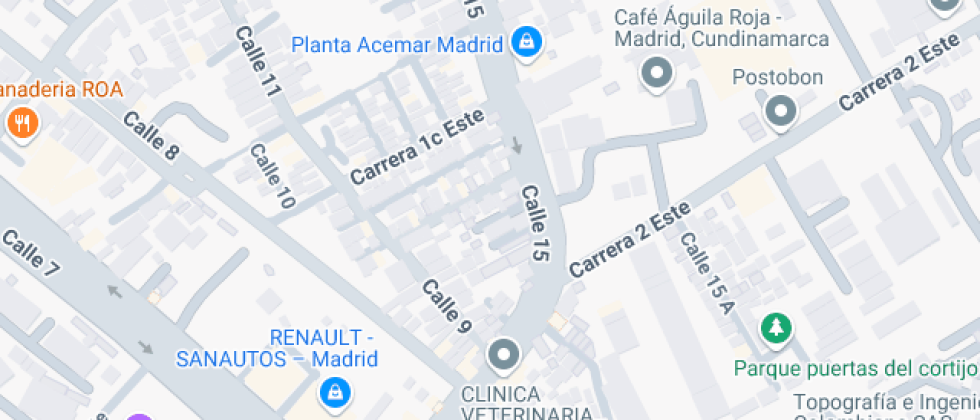Viewport: 980px width, 420px height.
Task: Open the Clinica Veterinaria map marker
Action: point(504,356)
